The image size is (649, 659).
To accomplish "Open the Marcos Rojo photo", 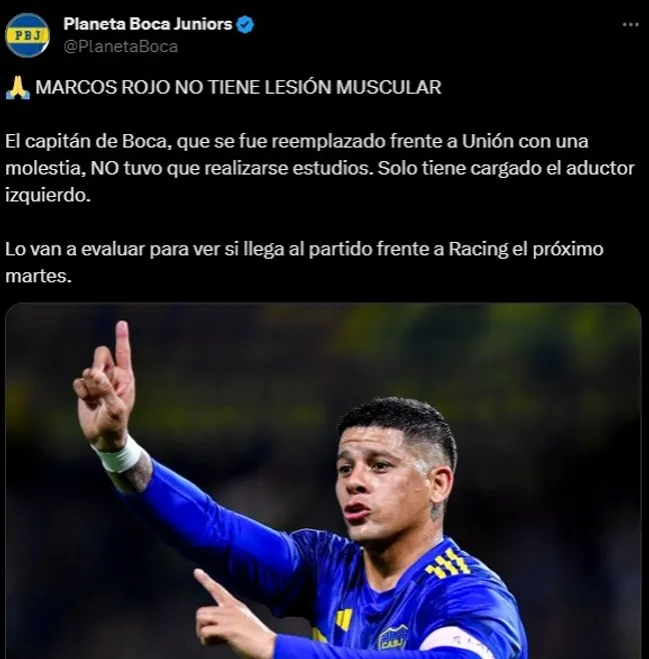I will 323,480.
